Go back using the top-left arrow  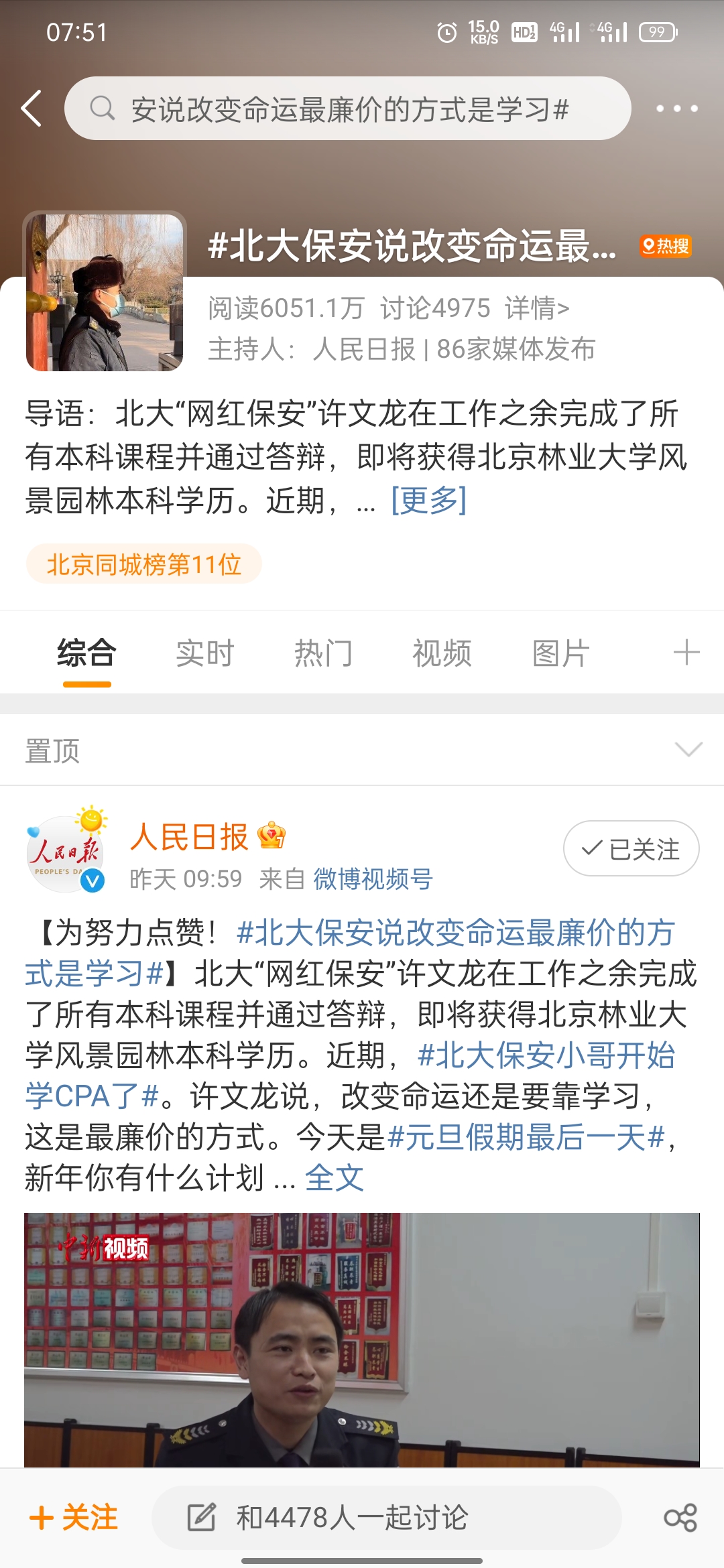coord(32,108)
